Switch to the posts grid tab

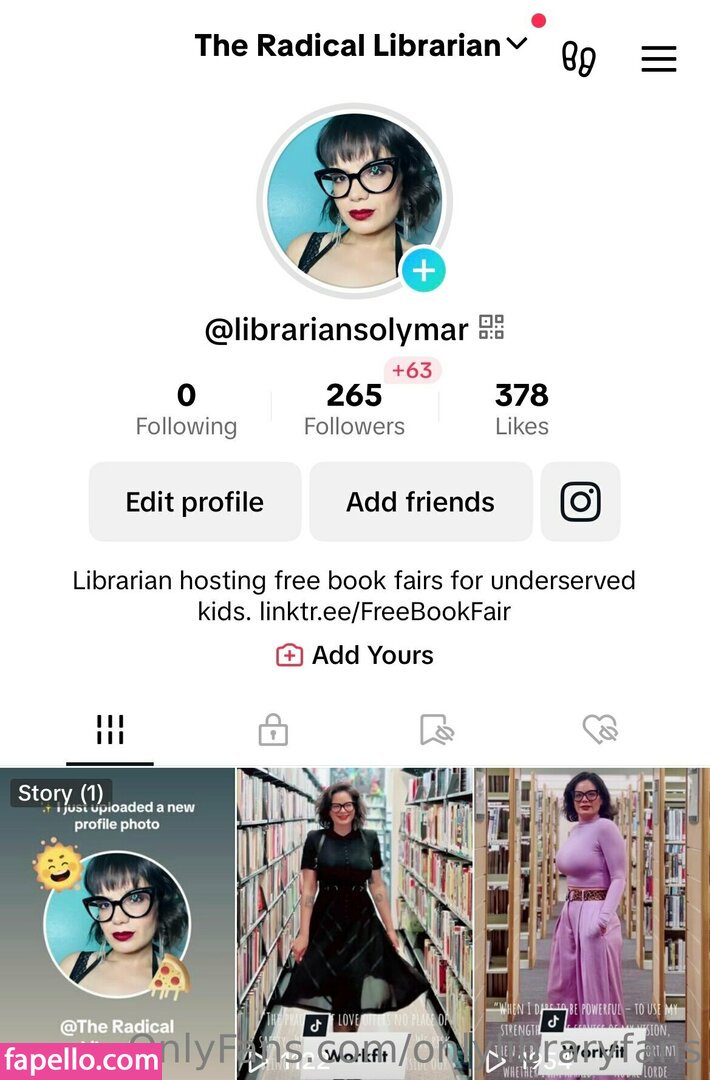110,731
